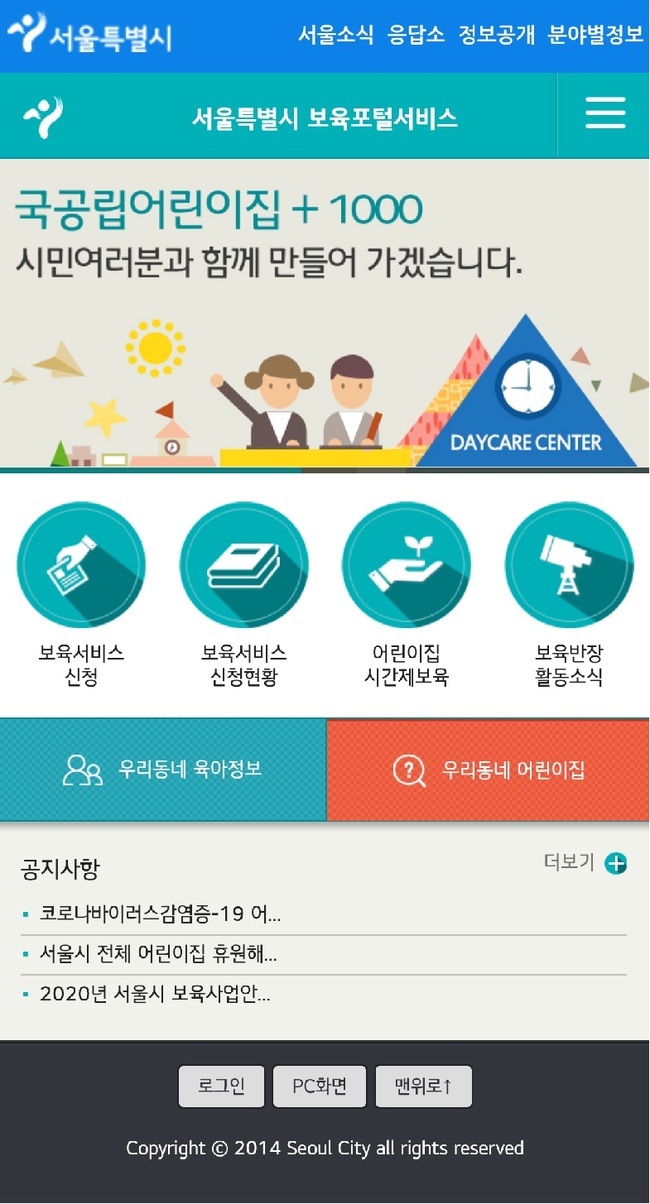Open the 코로나바이러스감염증-19 notice
This screenshot has width=650, height=1204.
tap(160, 913)
